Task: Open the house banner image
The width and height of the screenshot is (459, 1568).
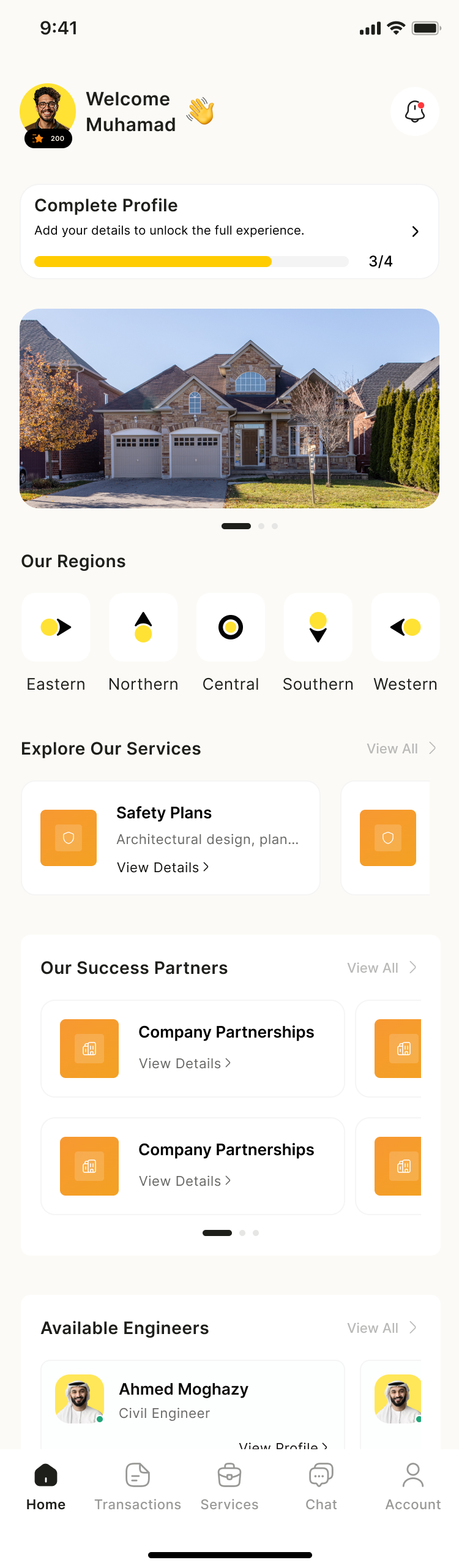Action: click(229, 408)
